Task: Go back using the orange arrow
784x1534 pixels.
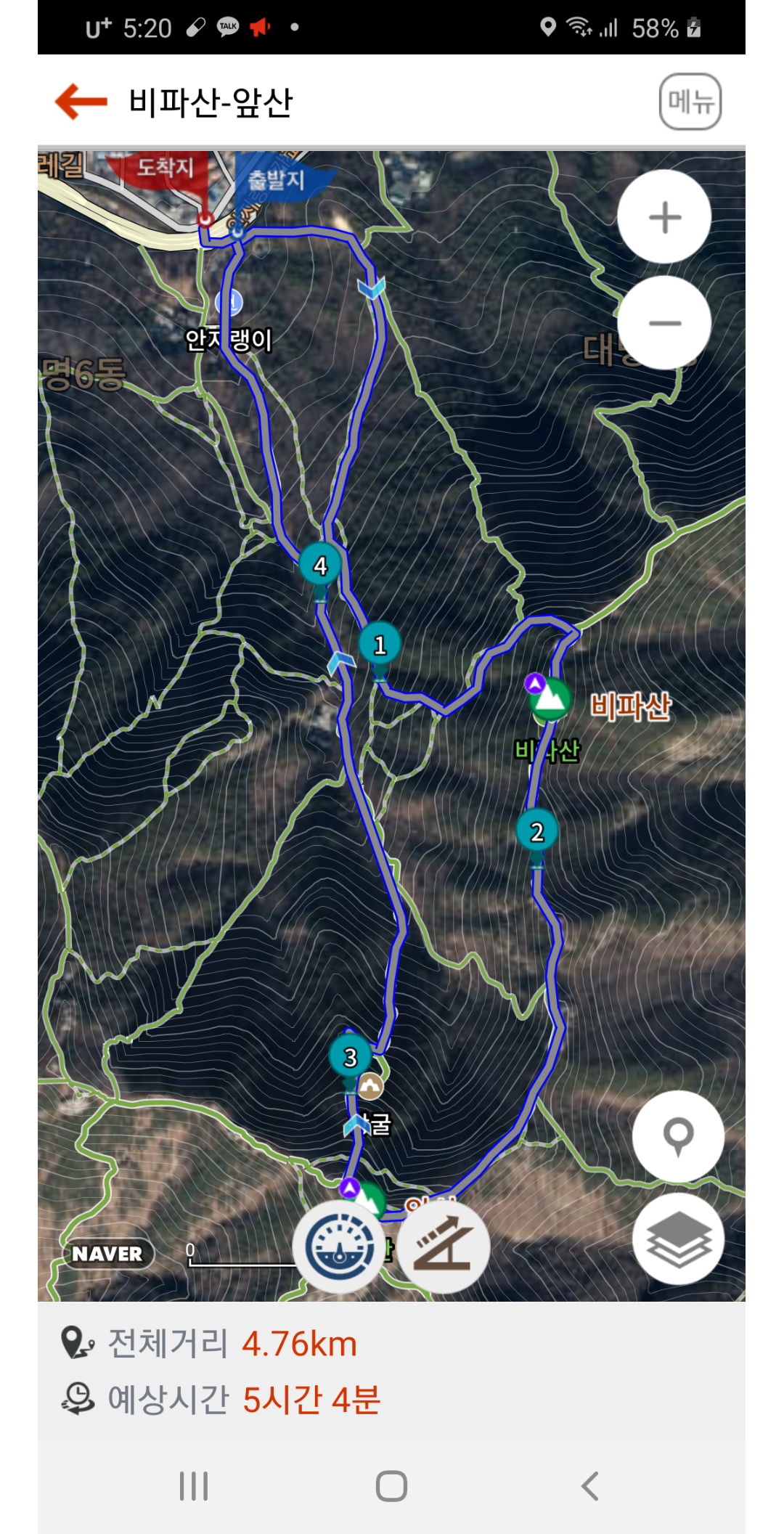Action: coord(81,101)
